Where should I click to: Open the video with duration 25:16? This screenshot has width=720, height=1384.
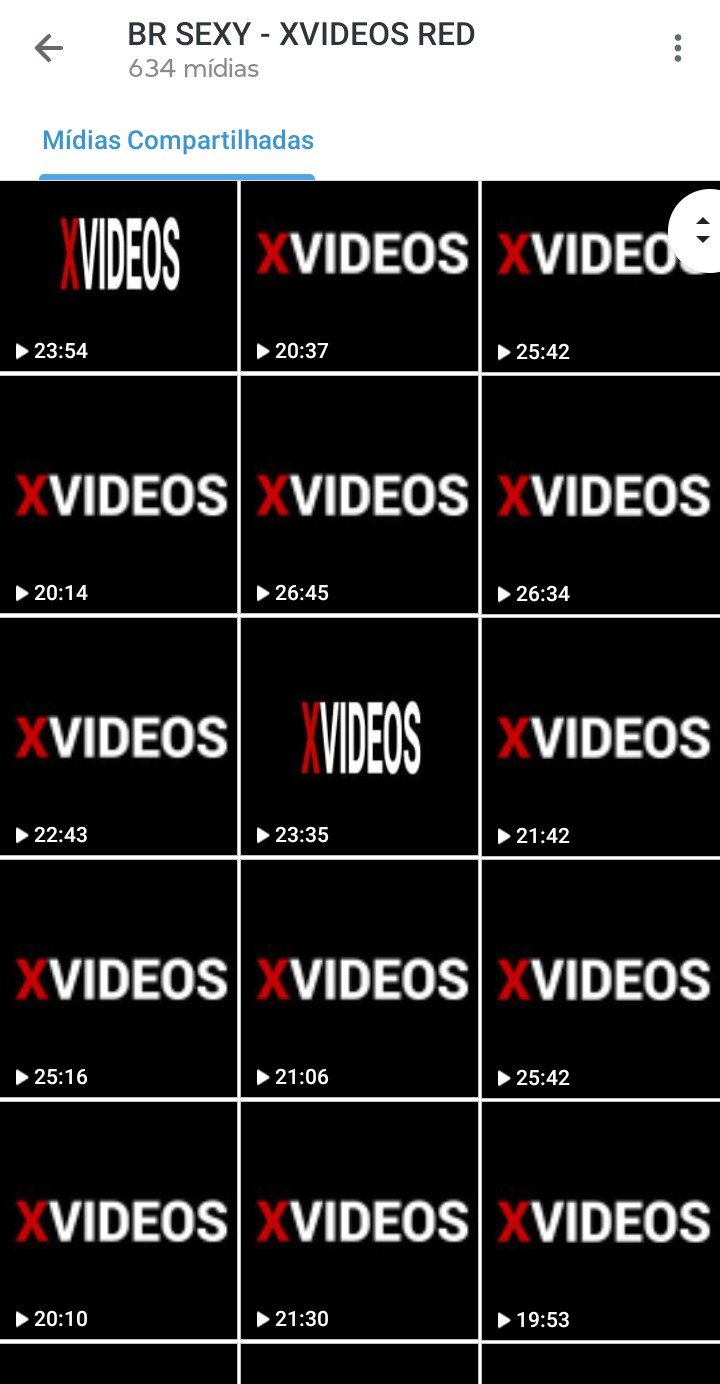point(119,979)
